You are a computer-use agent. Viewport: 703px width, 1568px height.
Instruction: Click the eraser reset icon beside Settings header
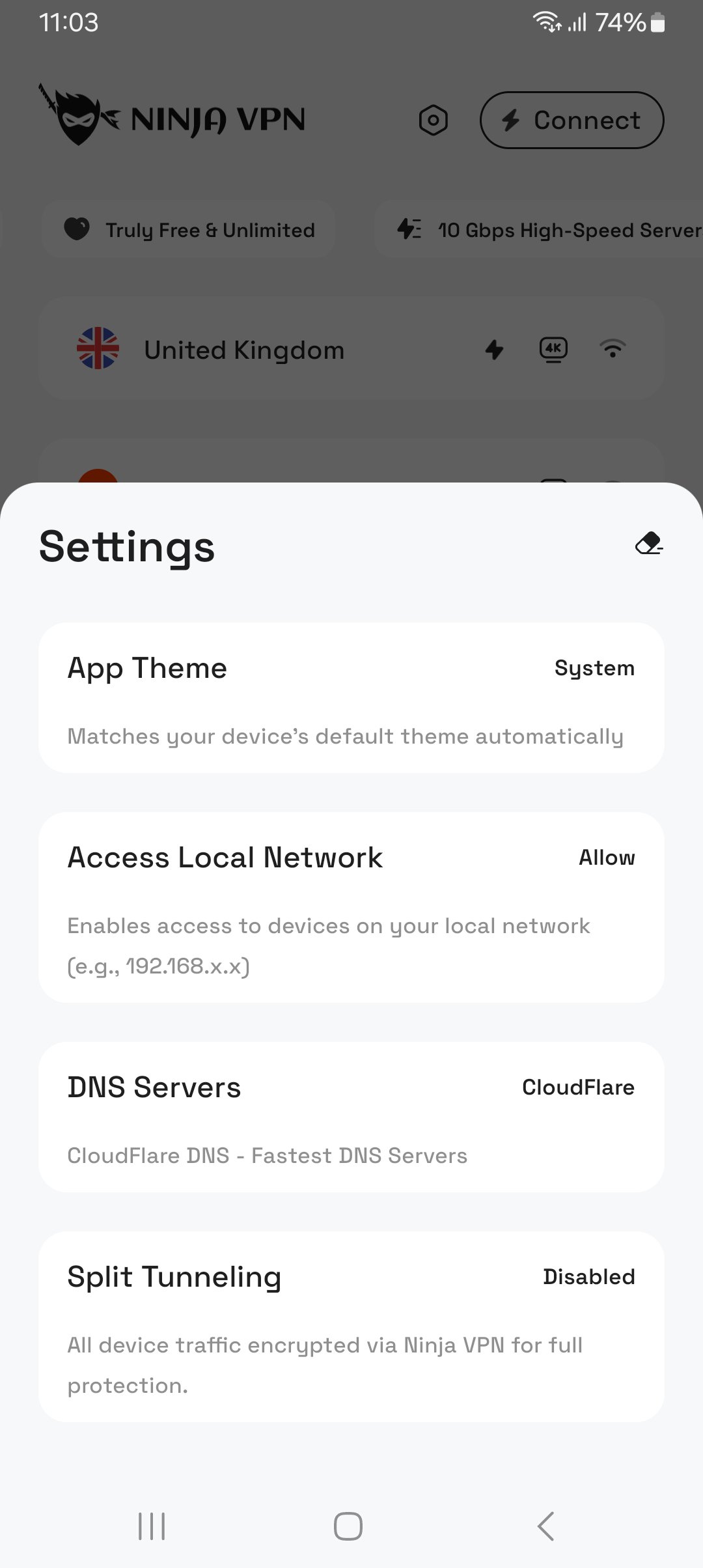pos(649,546)
